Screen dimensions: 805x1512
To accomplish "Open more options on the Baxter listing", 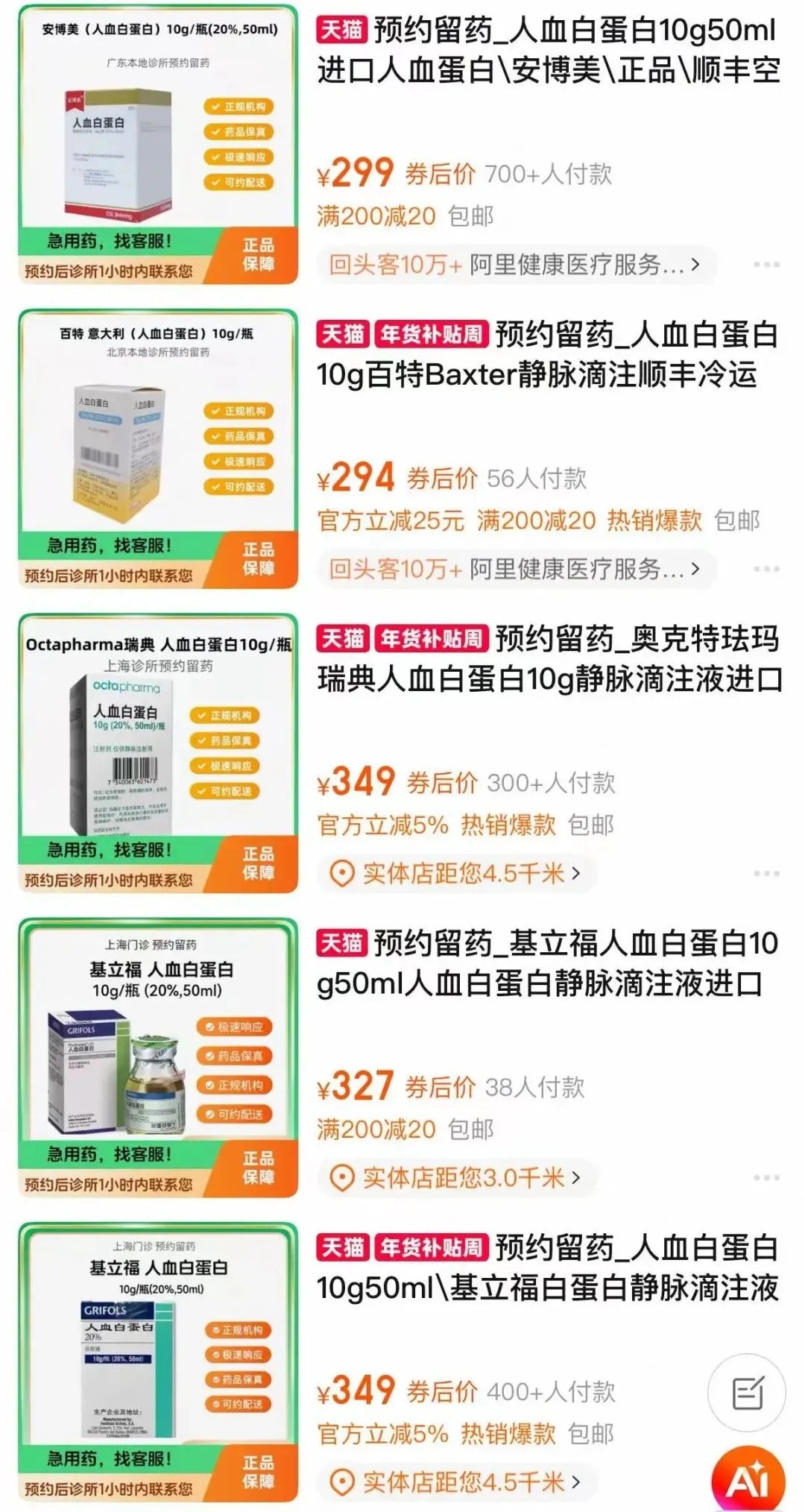I will point(765,567).
